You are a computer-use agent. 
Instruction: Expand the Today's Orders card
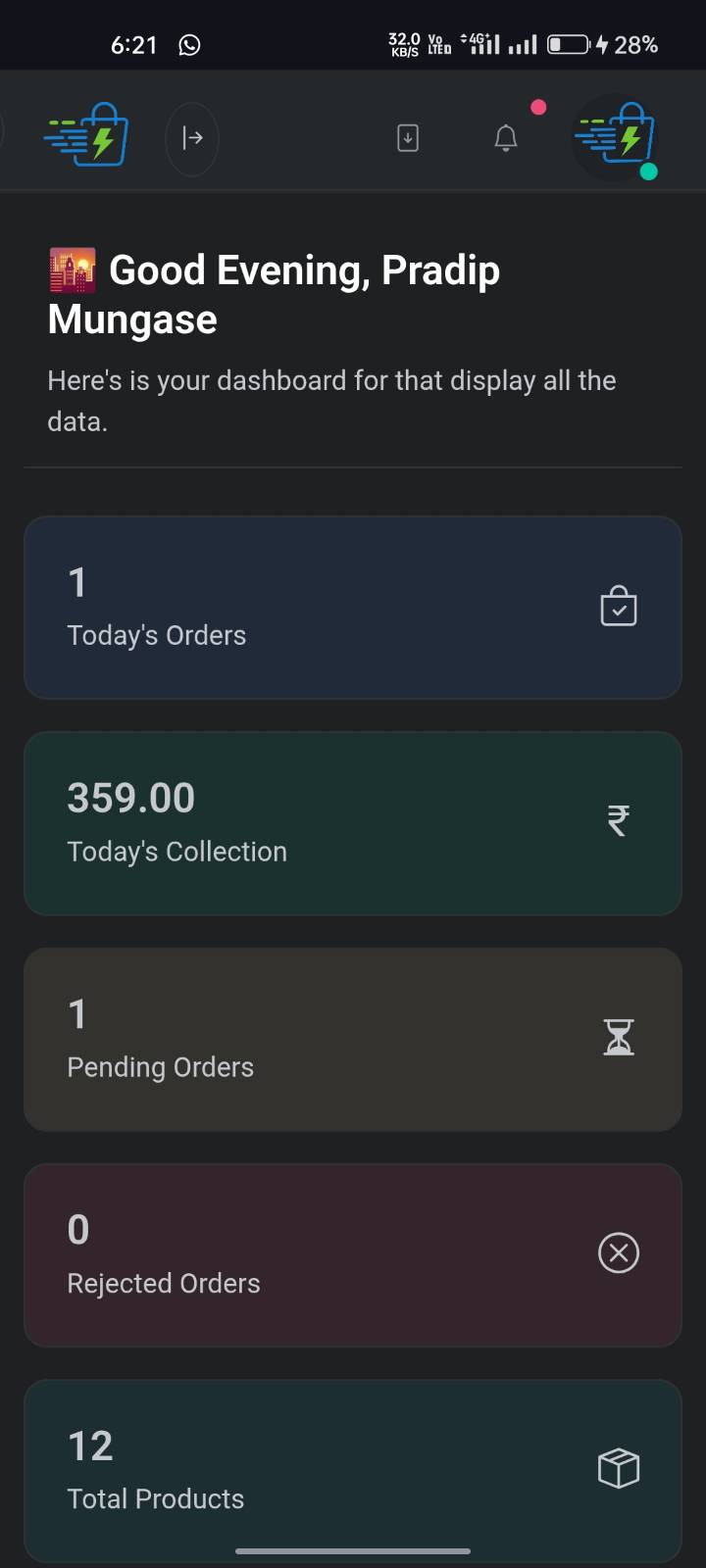tap(353, 607)
